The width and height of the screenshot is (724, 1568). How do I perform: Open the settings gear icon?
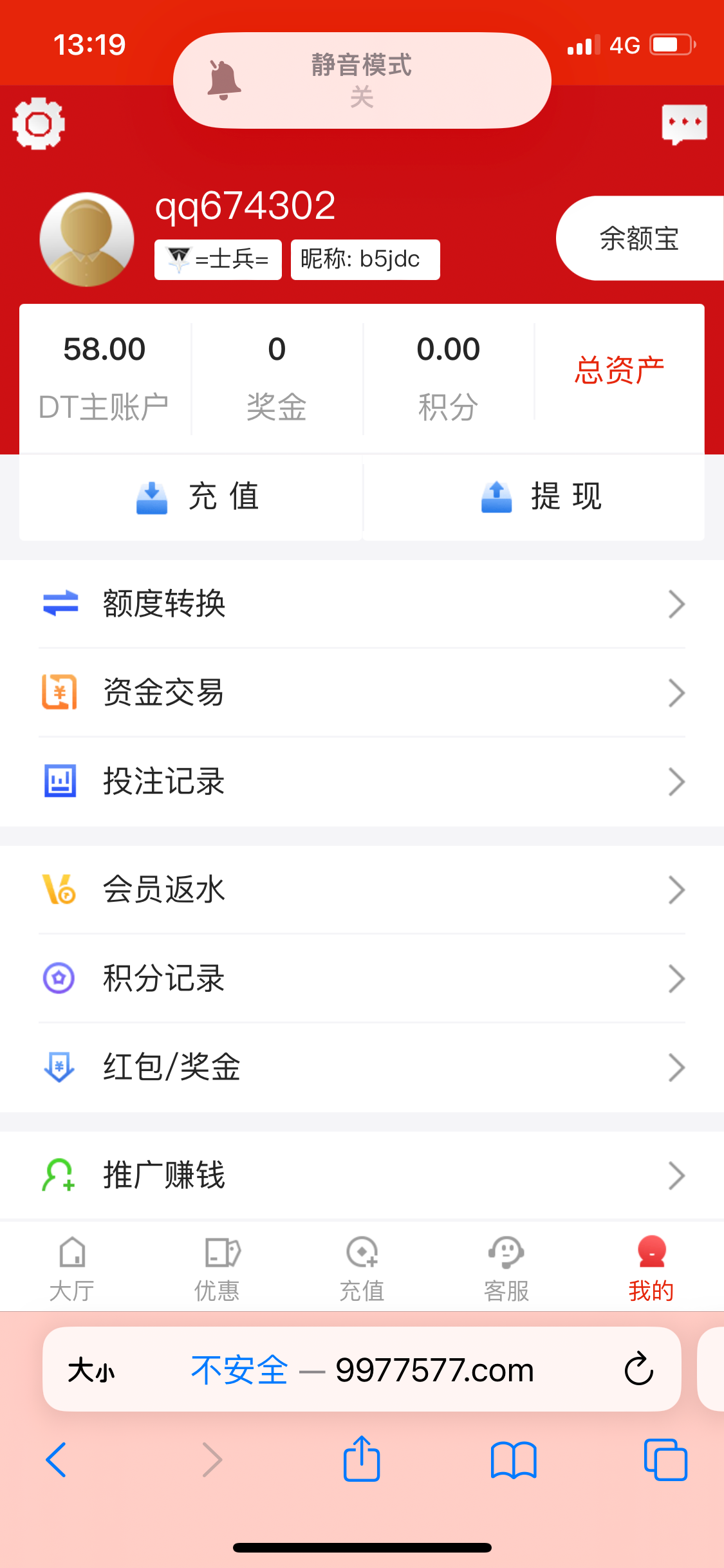(x=39, y=124)
